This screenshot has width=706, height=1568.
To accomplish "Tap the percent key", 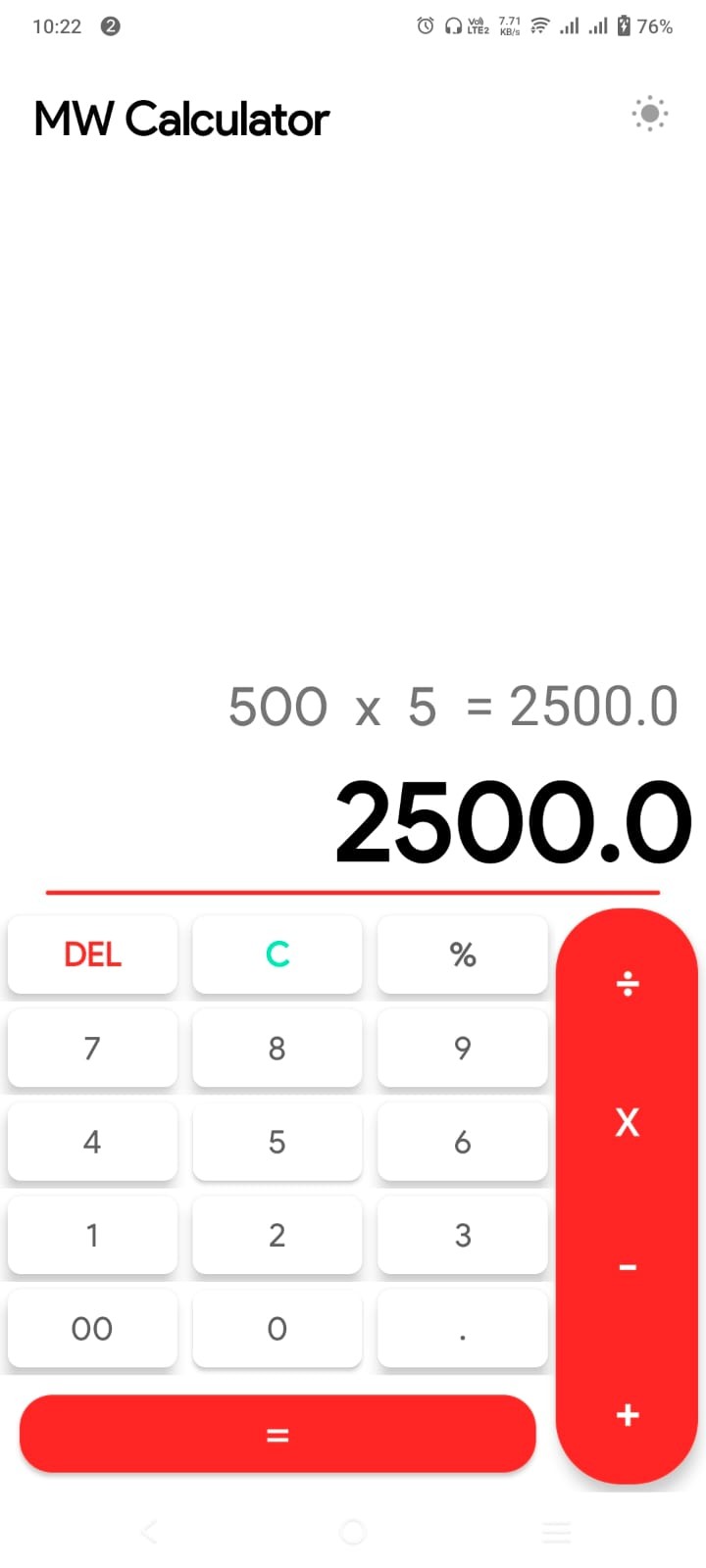I will 462,955.
